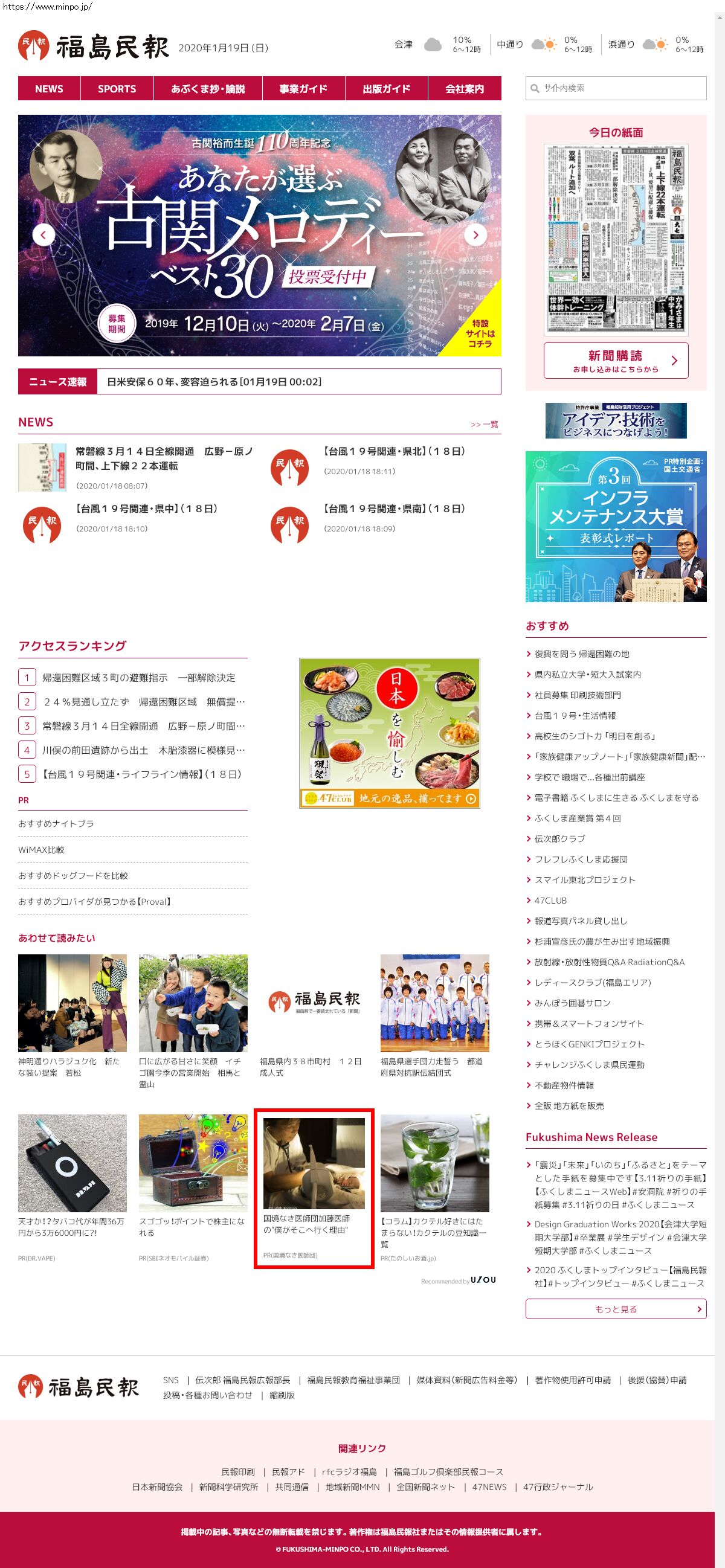This screenshot has height=1568, width=725.
Task: Open the 新聞購読 subscription button
Action: point(616,361)
